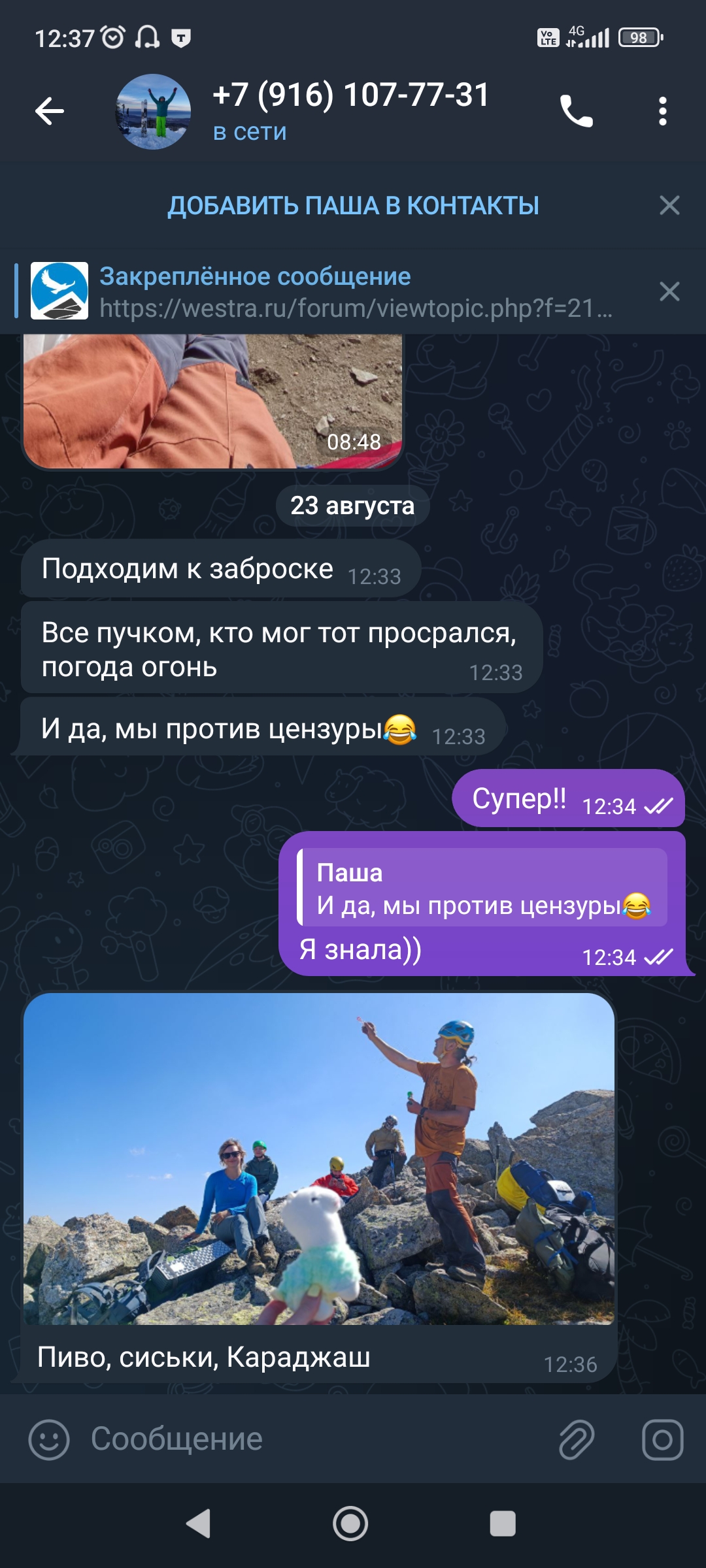Go back using the arrow icon
Screen dimensions: 706x1568
pyautogui.click(x=50, y=111)
